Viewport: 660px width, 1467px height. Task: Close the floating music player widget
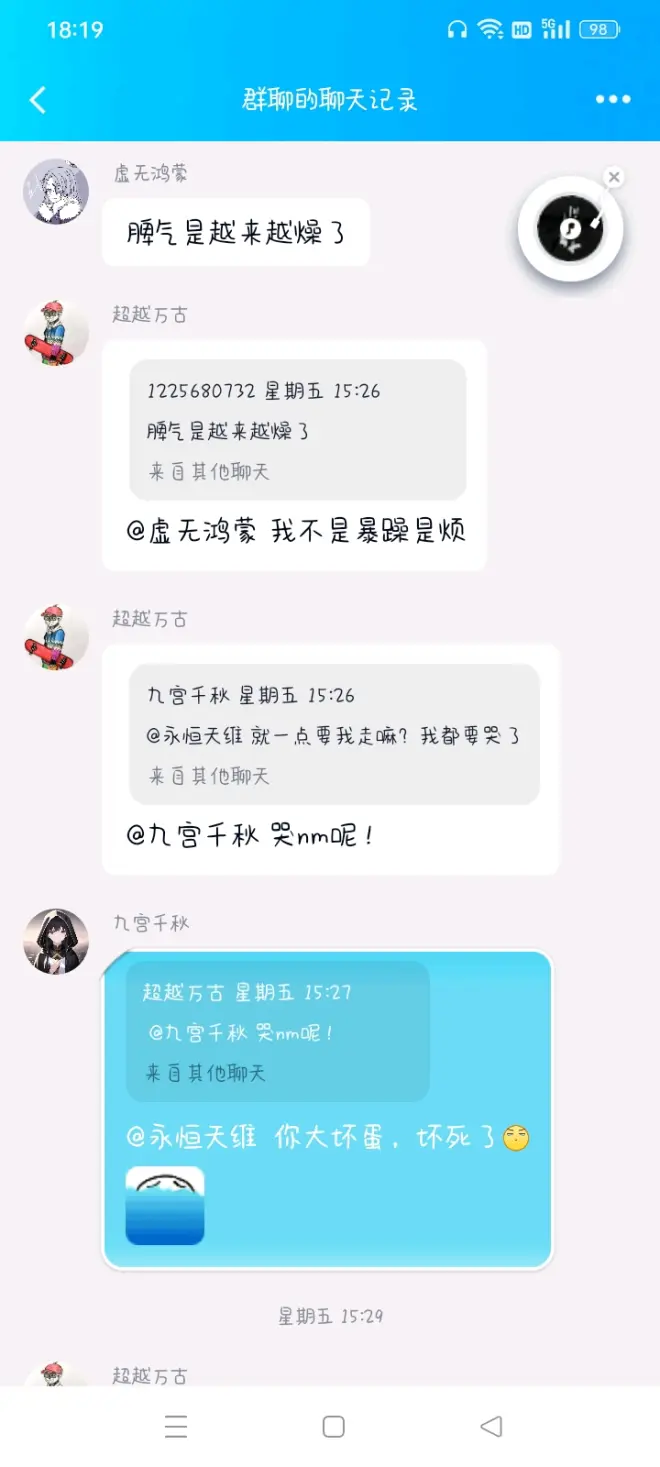[x=614, y=177]
